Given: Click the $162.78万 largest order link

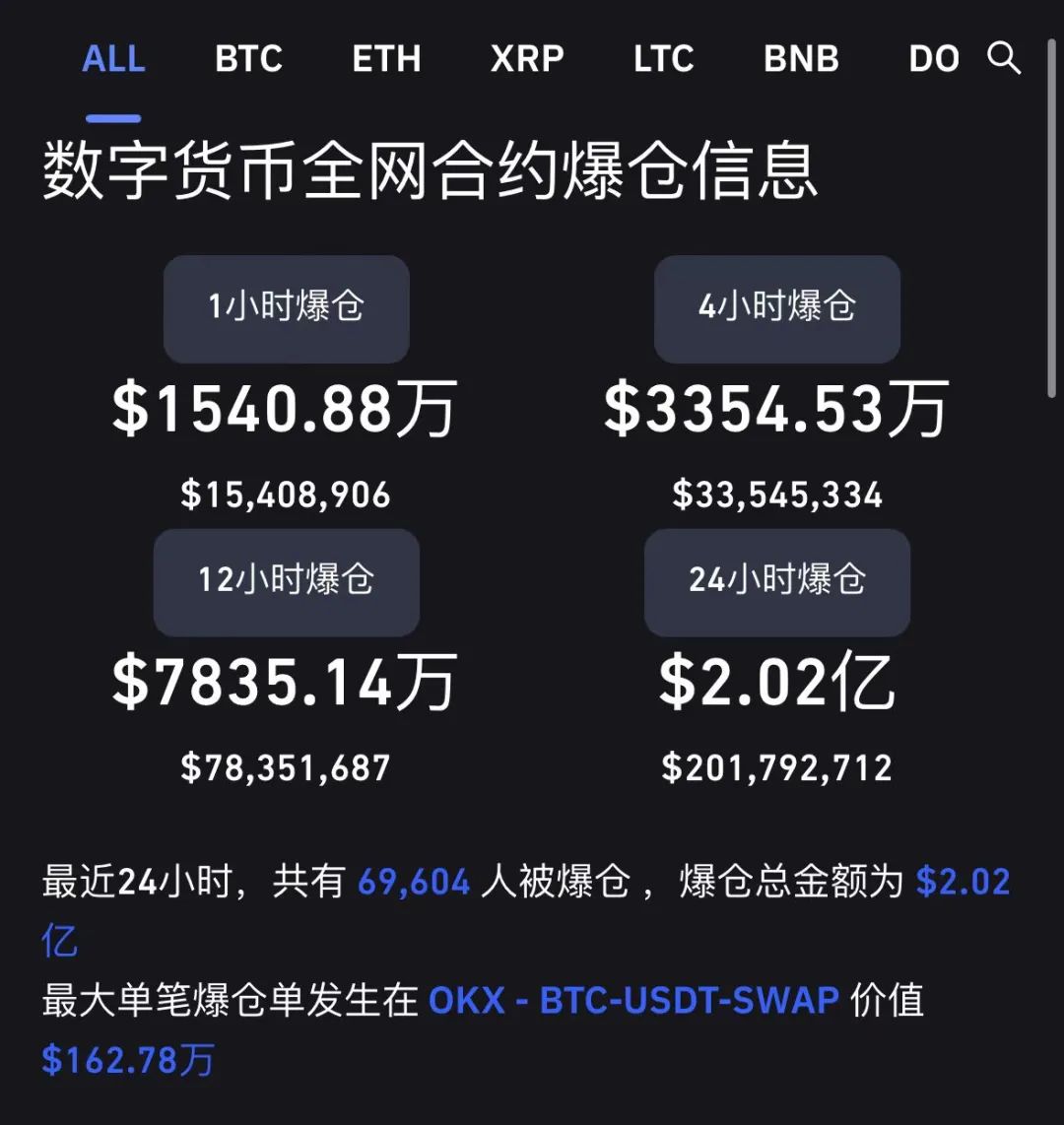Looking at the screenshot, I should coord(126,1061).
